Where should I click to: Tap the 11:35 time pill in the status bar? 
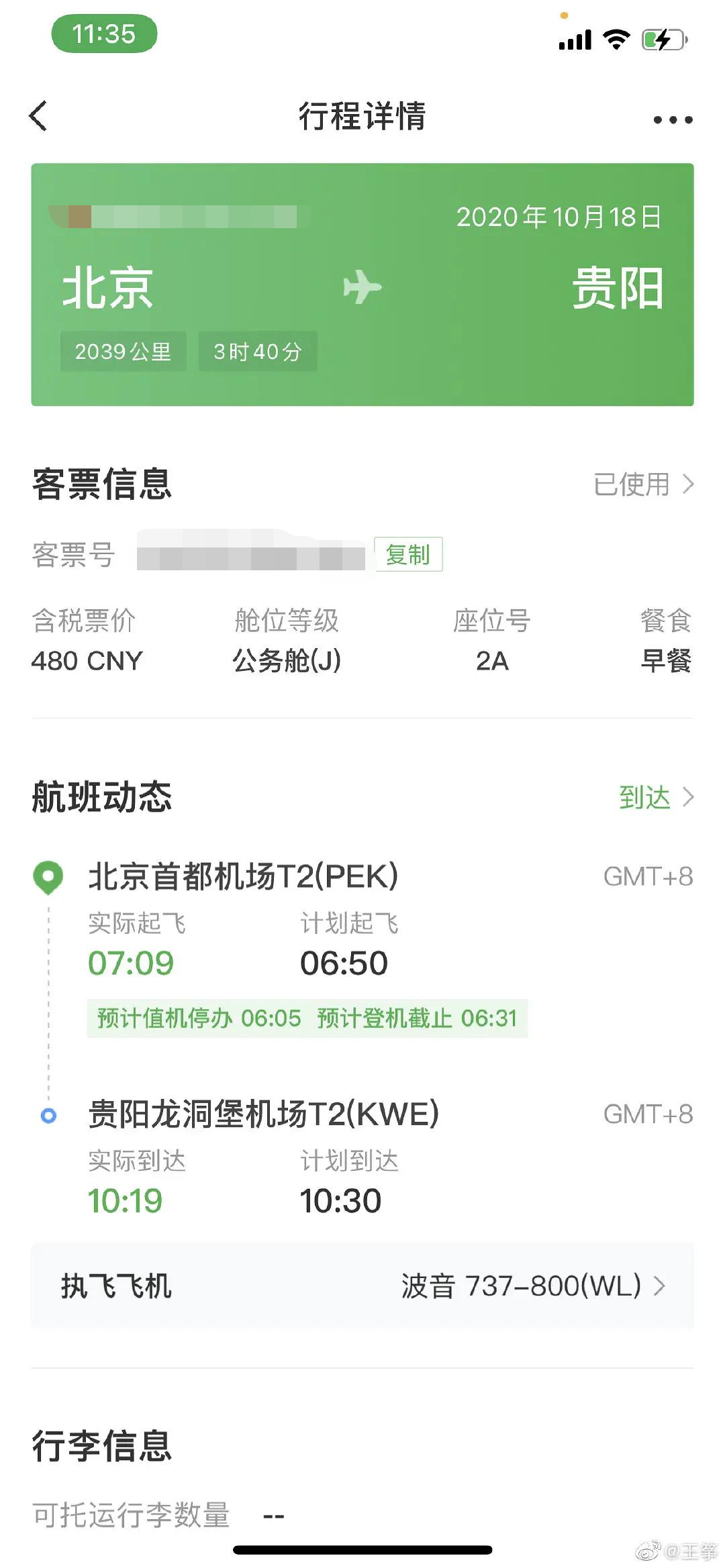click(x=105, y=35)
